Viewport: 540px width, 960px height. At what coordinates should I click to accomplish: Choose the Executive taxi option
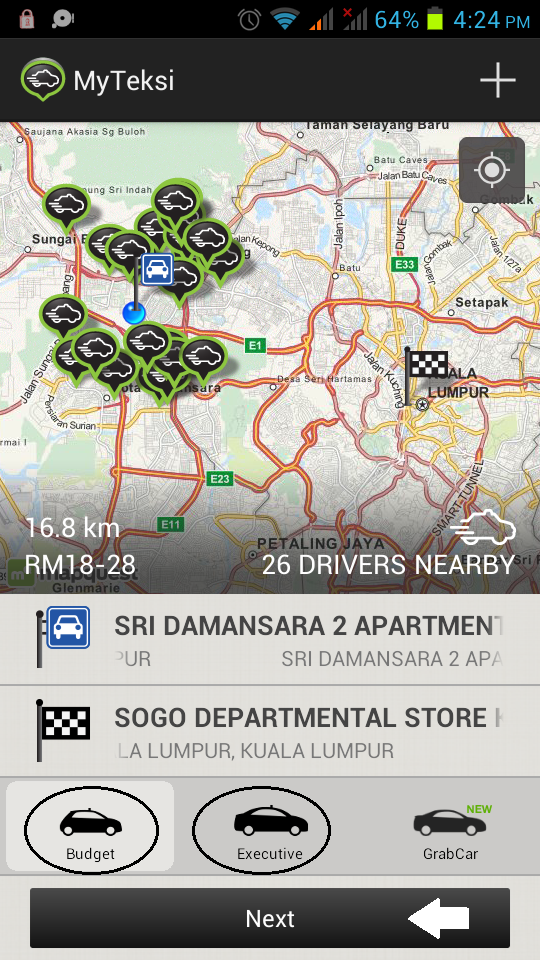[x=270, y=826]
